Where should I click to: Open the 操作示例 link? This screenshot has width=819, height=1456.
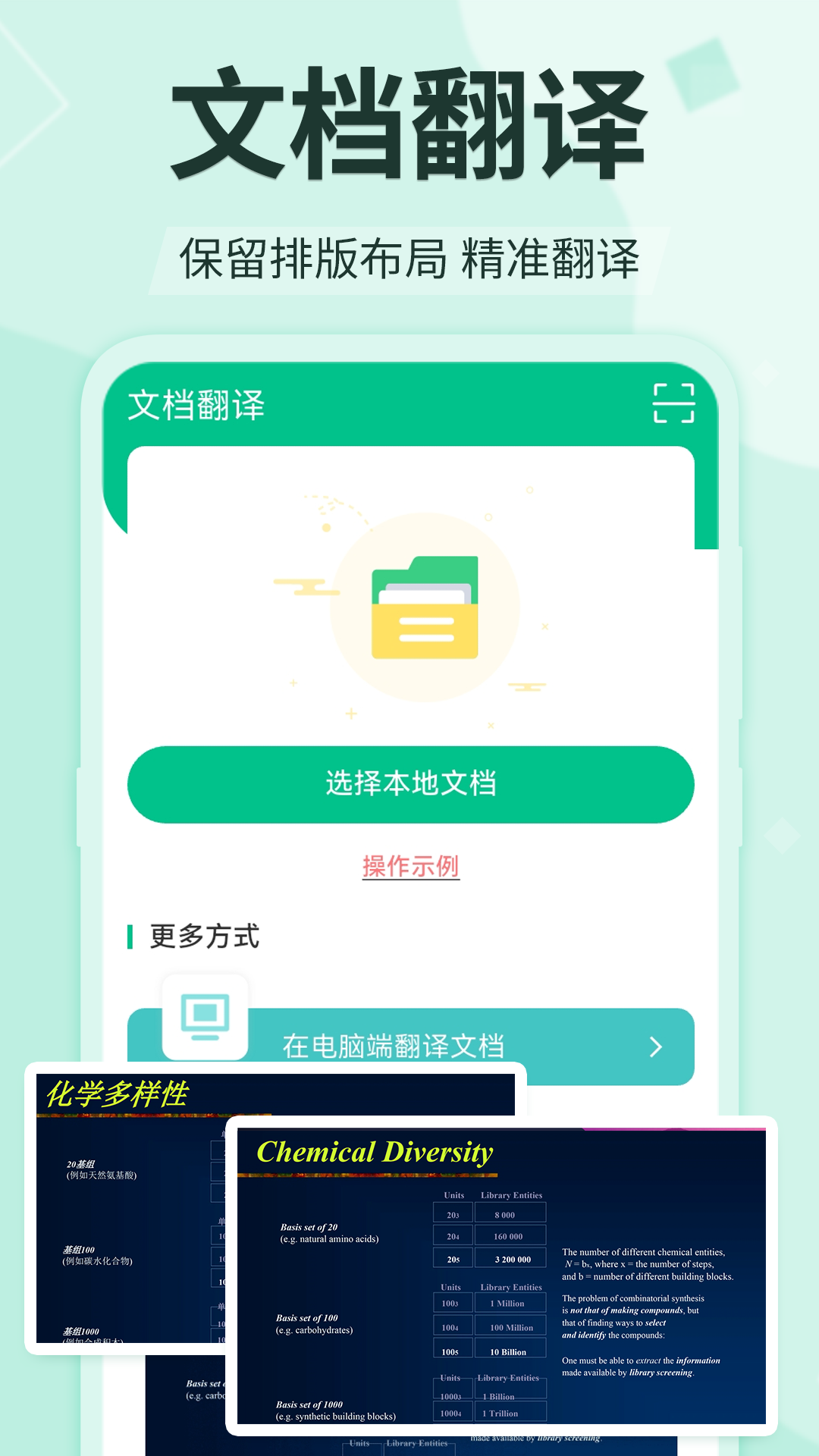coord(410,867)
